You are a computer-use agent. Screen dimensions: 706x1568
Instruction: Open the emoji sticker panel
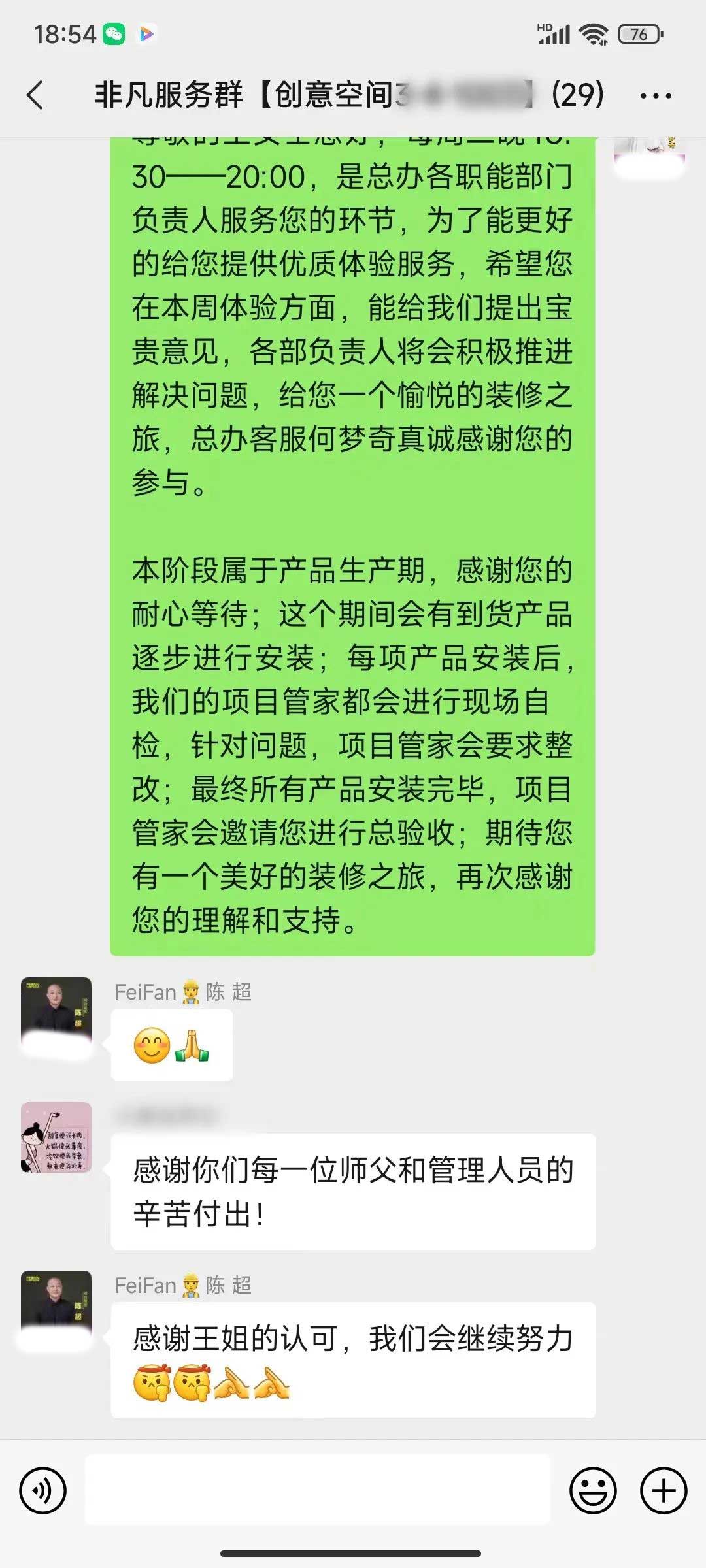coord(593,1491)
